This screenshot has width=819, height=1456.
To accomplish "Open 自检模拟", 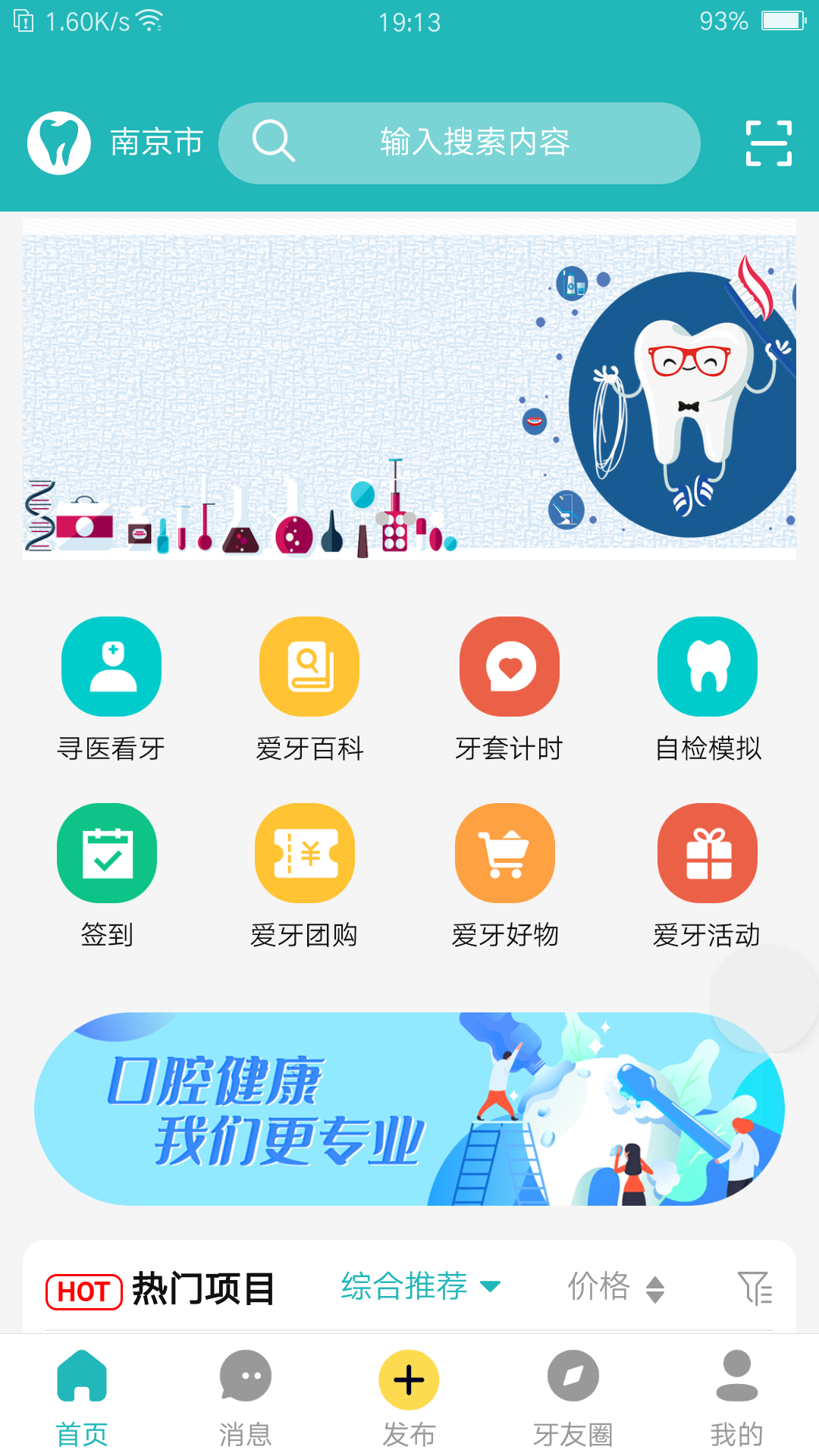I will 708,687.
